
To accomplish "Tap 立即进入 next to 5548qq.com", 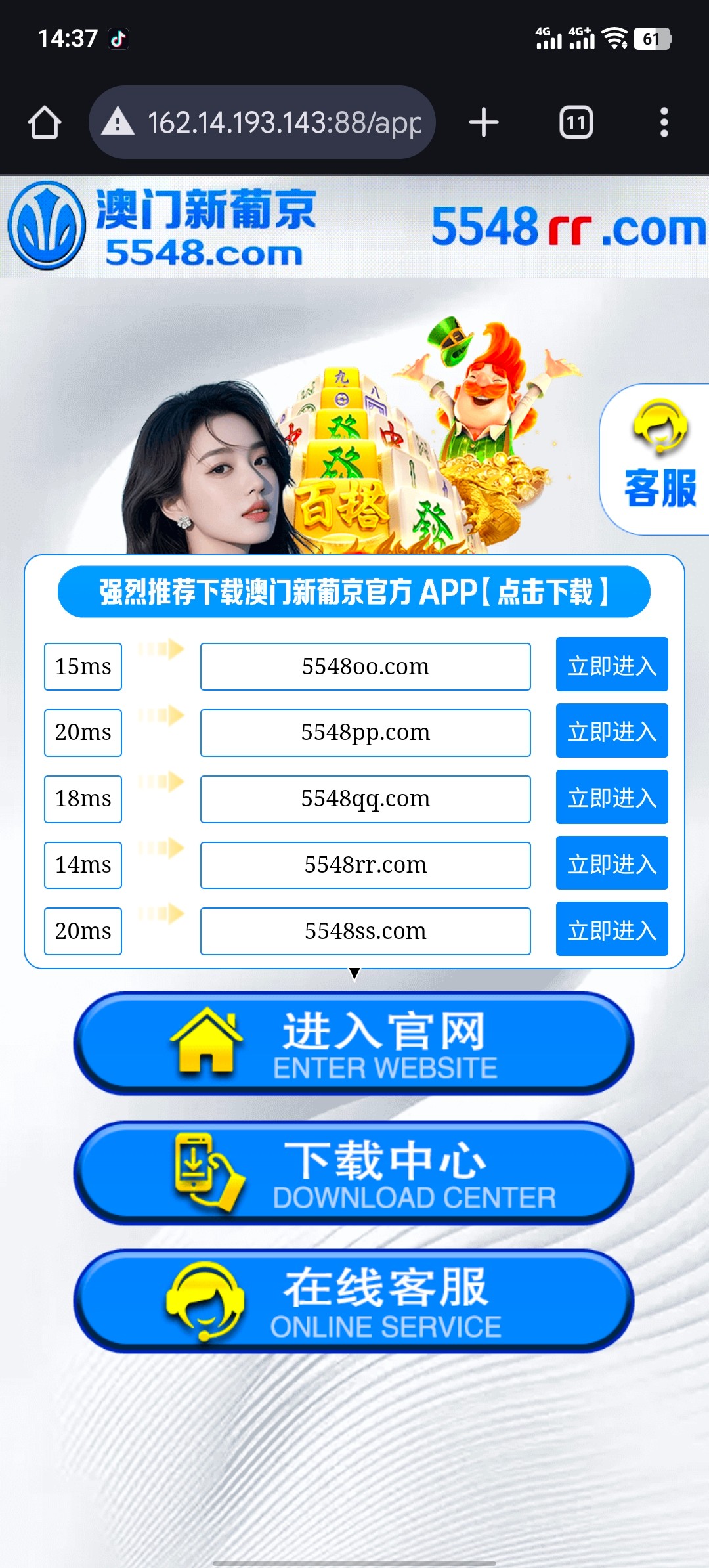I will pyautogui.click(x=611, y=797).
